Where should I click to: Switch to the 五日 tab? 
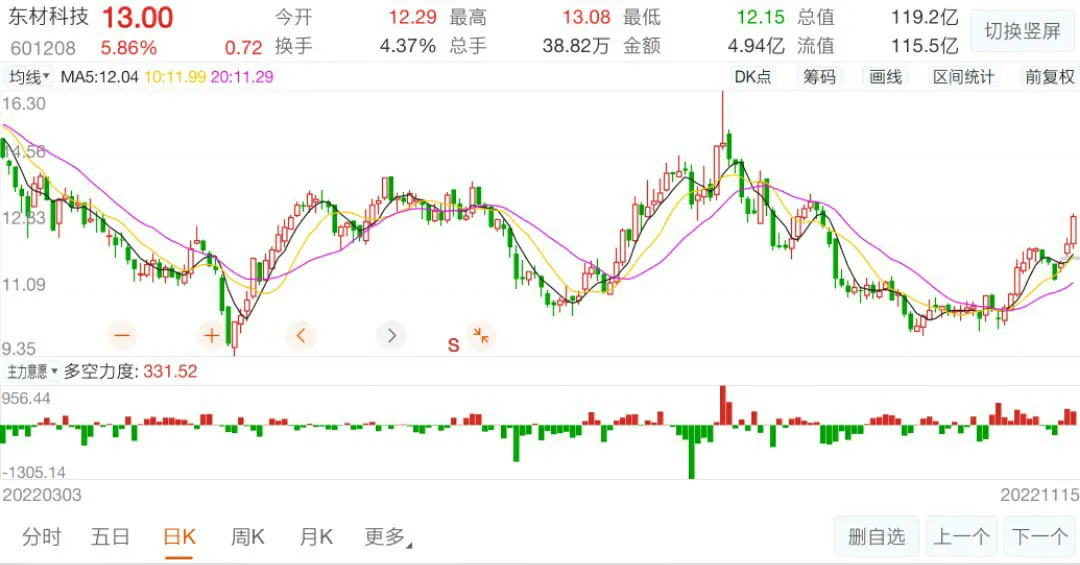click(x=110, y=537)
